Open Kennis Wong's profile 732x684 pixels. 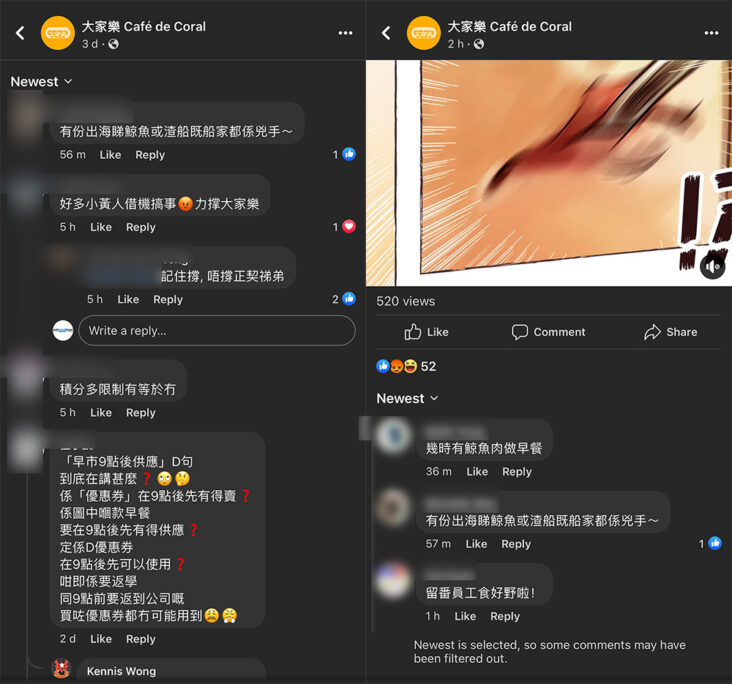click(121, 671)
